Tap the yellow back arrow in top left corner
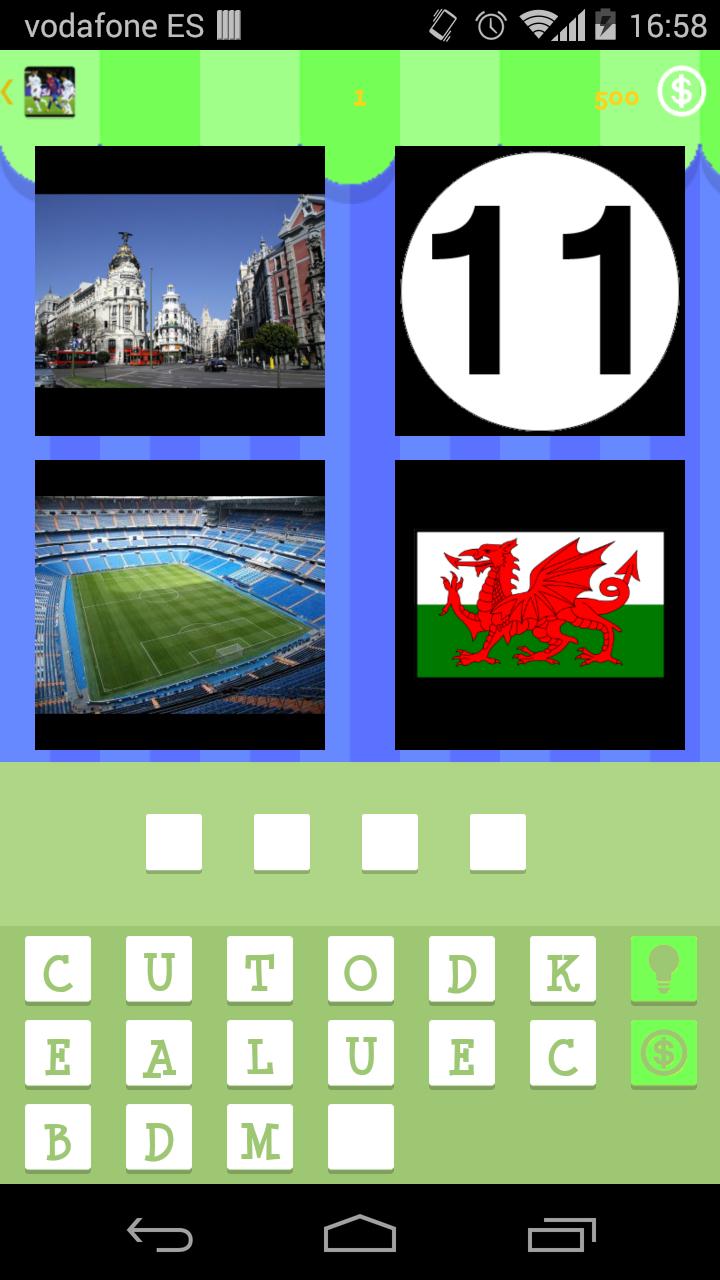 tap(8, 91)
